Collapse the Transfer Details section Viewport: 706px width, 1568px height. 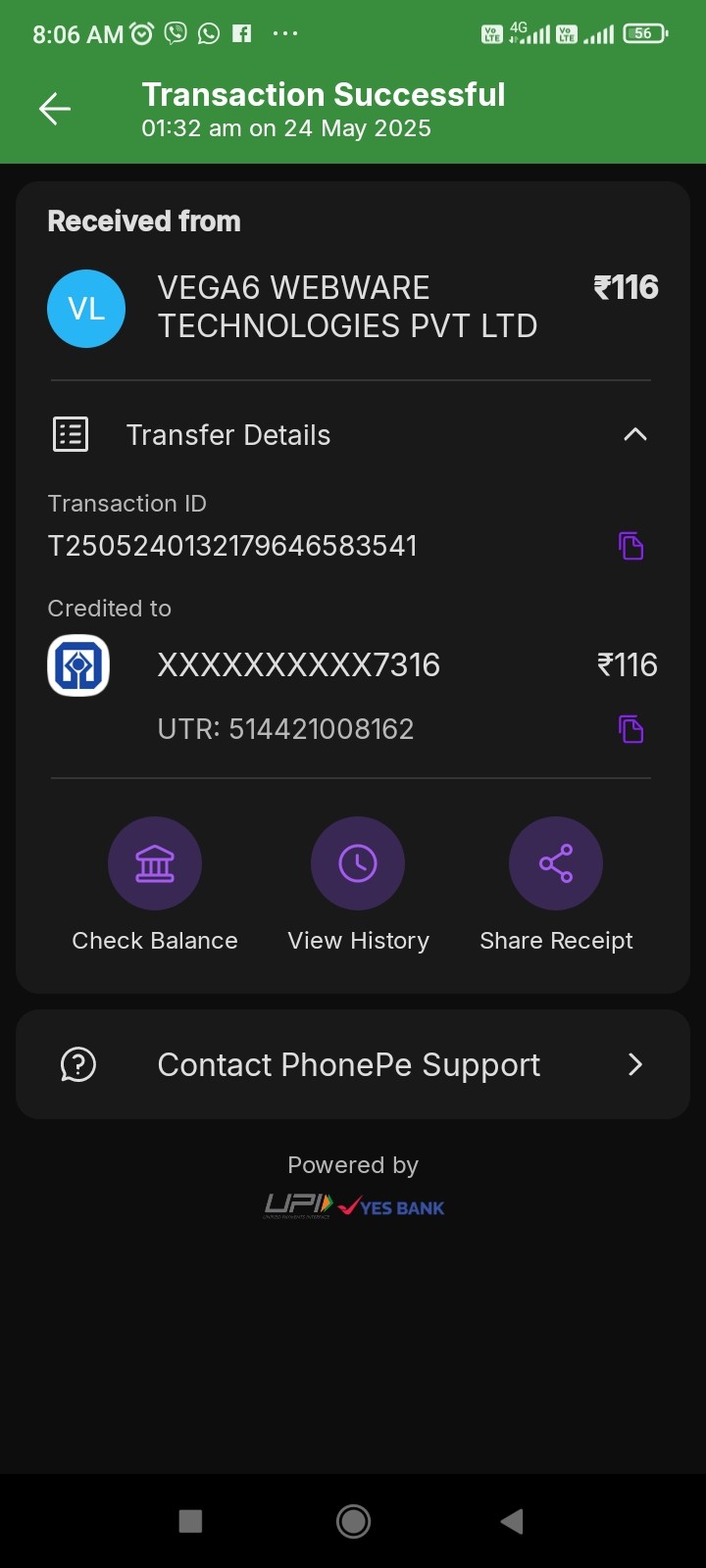click(634, 434)
